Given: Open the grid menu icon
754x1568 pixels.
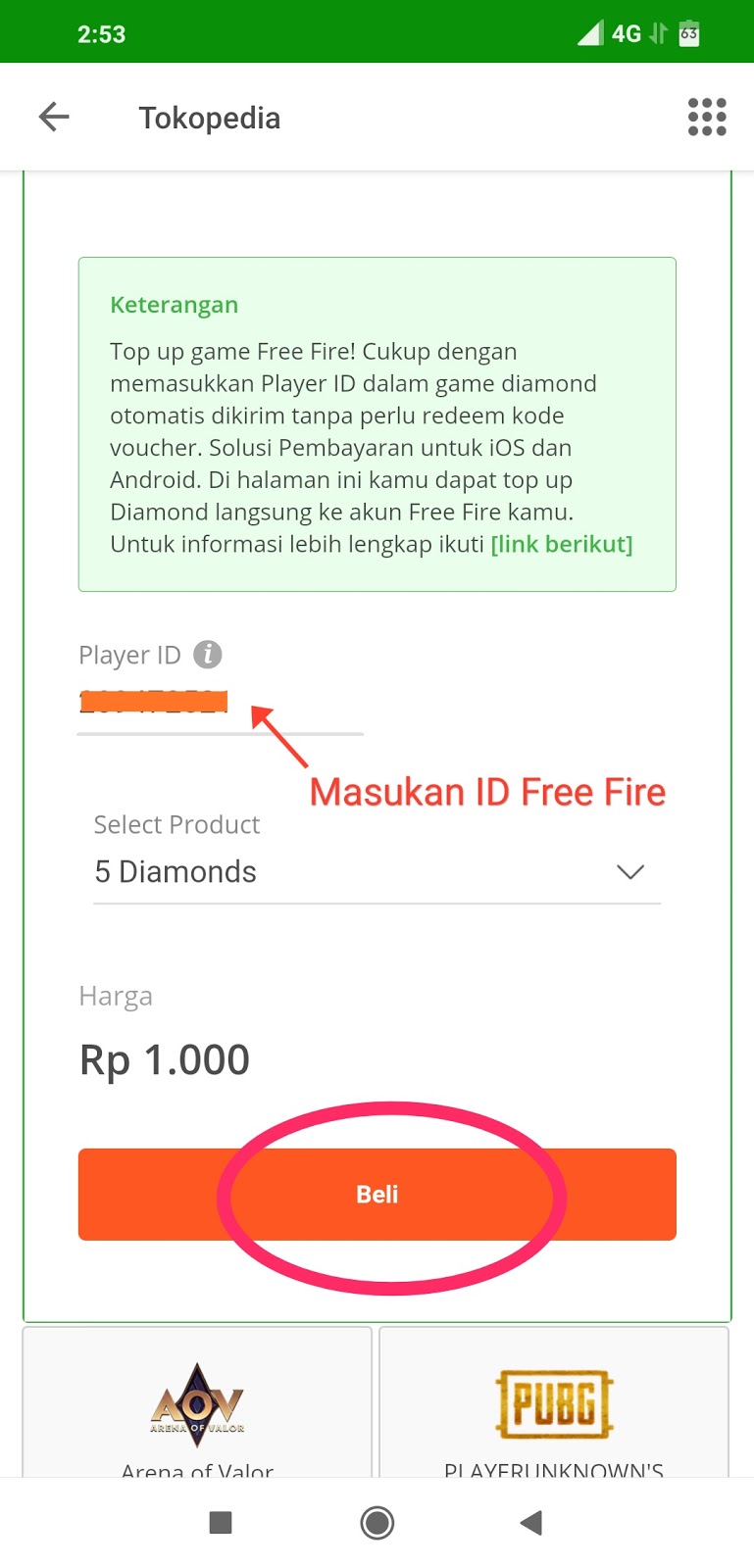Looking at the screenshot, I should [707, 118].
